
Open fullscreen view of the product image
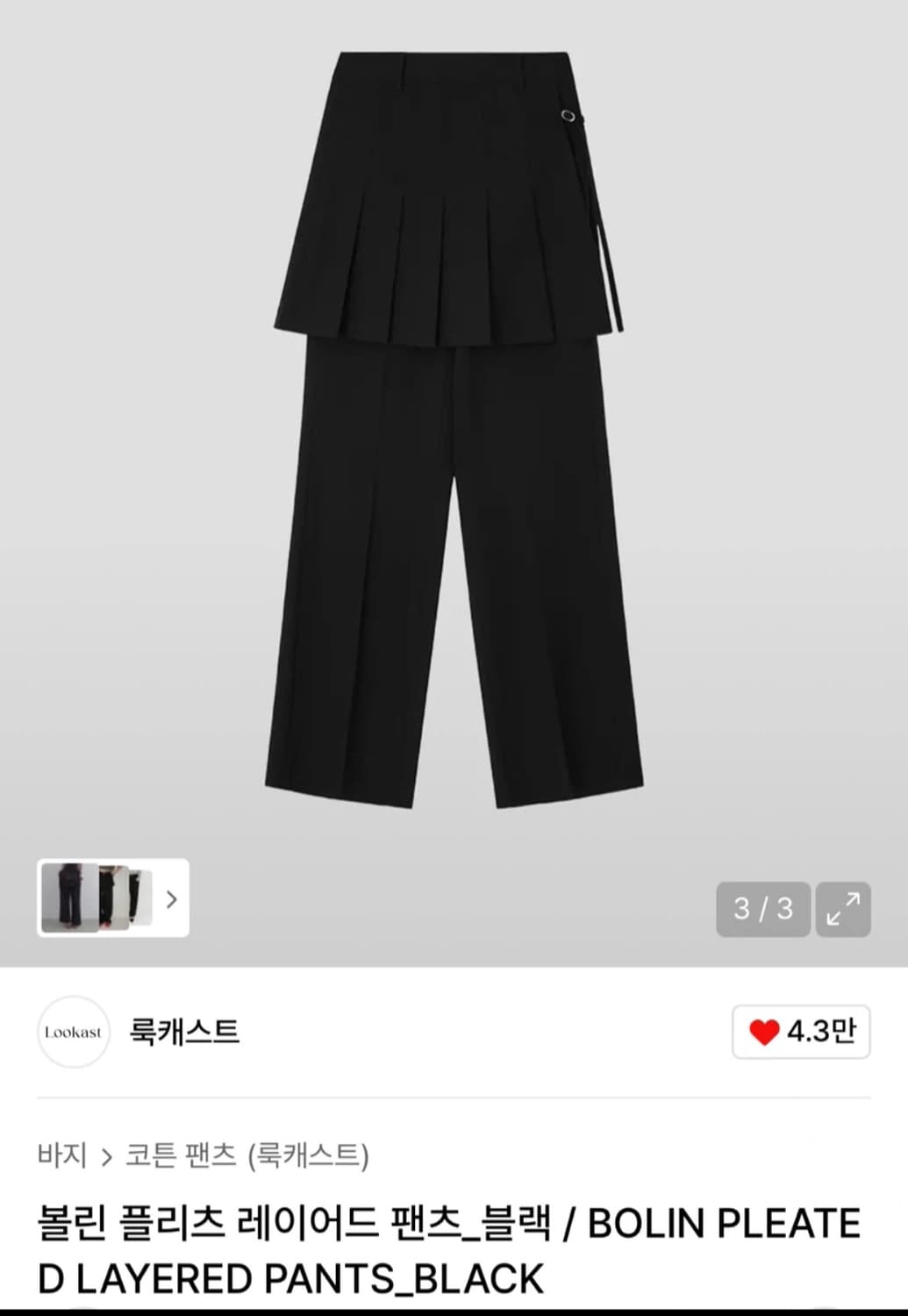(844, 909)
